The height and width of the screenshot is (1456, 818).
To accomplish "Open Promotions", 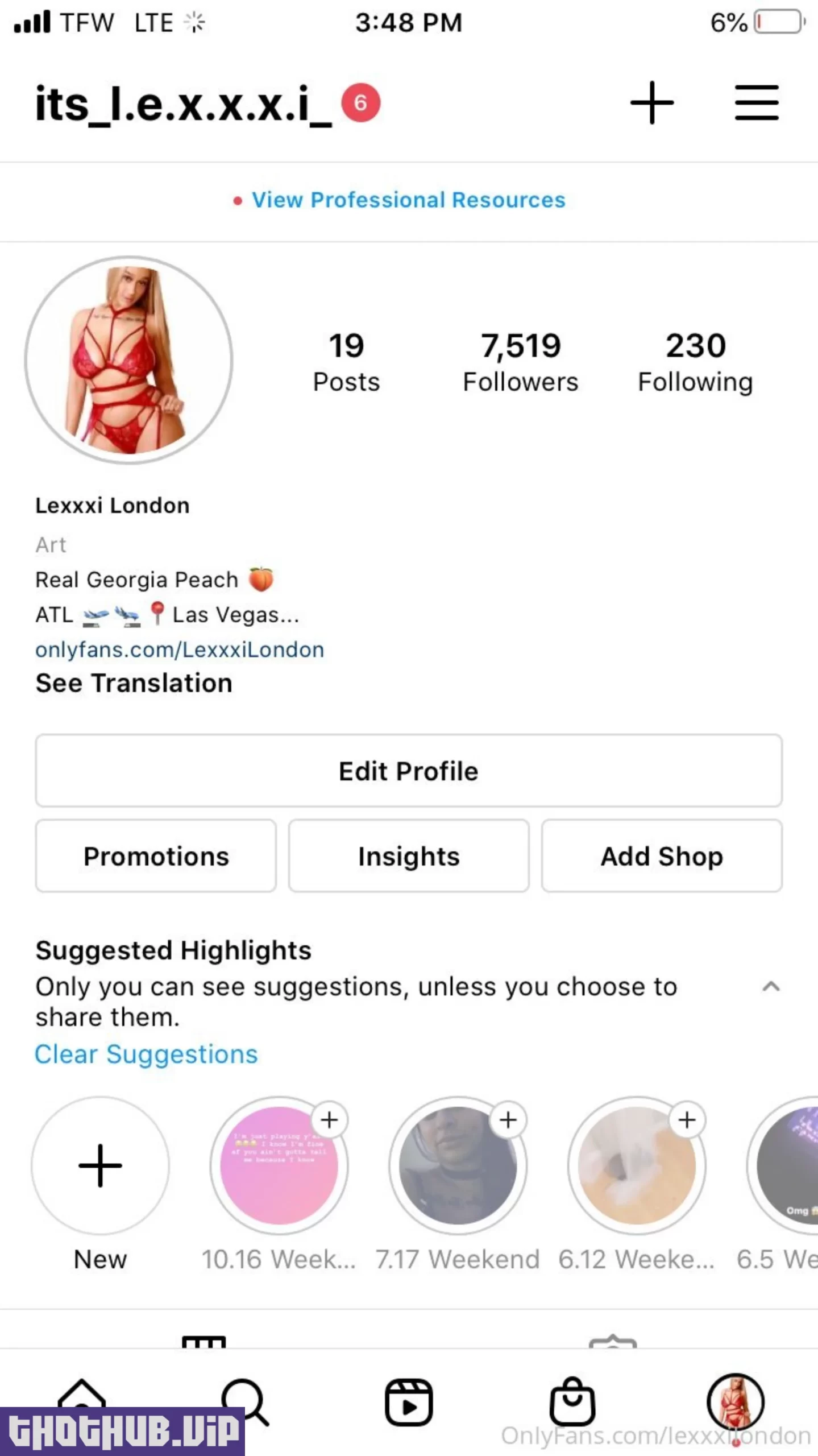I will (x=156, y=856).
